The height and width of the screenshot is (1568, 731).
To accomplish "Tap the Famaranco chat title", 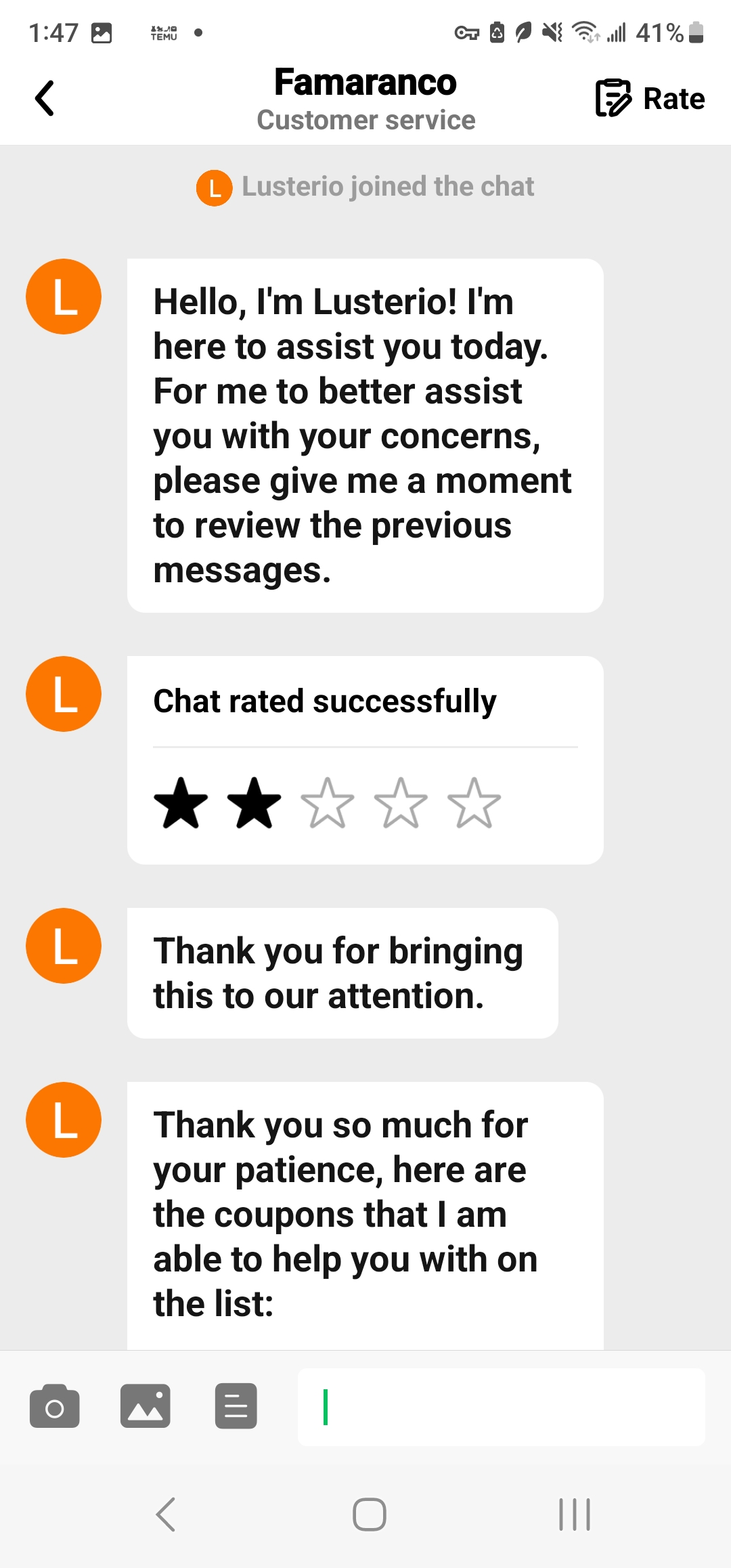I will [x=365, y=82].
